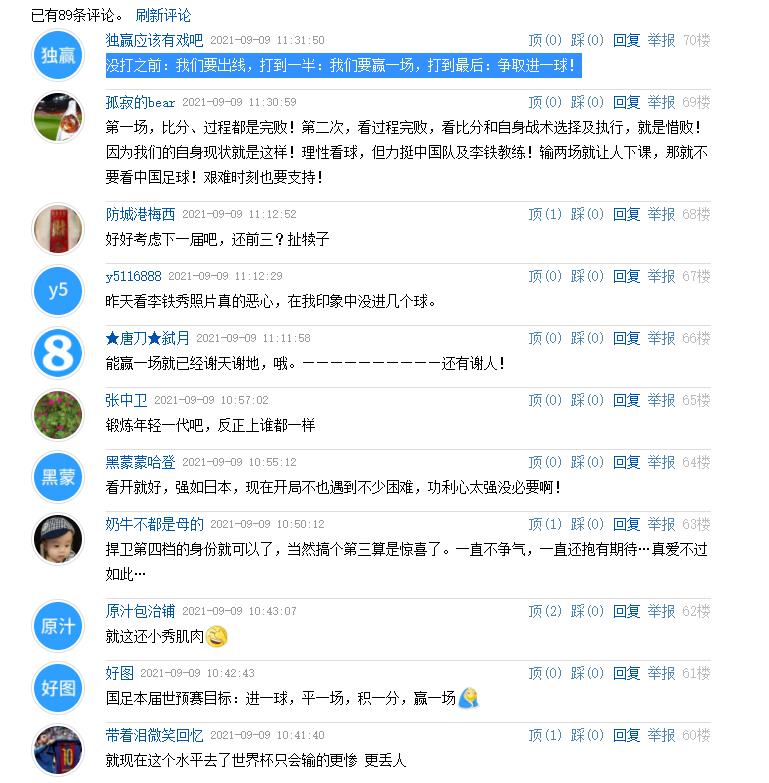Open 防城港梅西's profile name
Image resolution: width=769 pixels, height=783 pixels.
pyautogui.click(x=140, y=214)
